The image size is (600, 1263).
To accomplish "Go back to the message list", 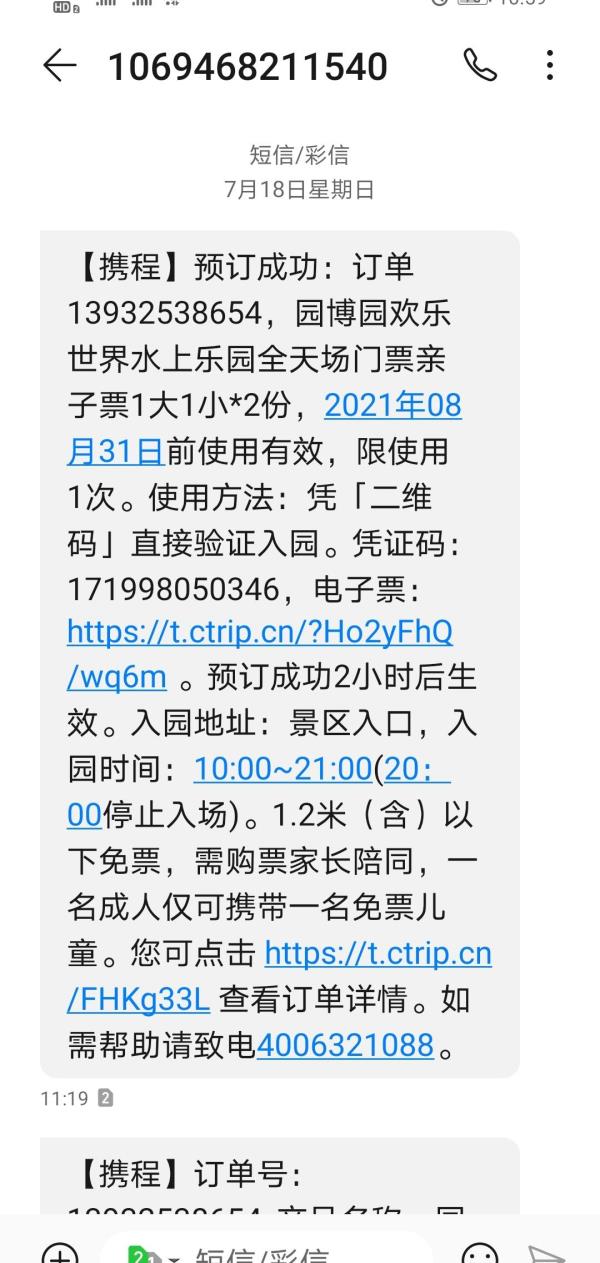I will tap(60, 66).
